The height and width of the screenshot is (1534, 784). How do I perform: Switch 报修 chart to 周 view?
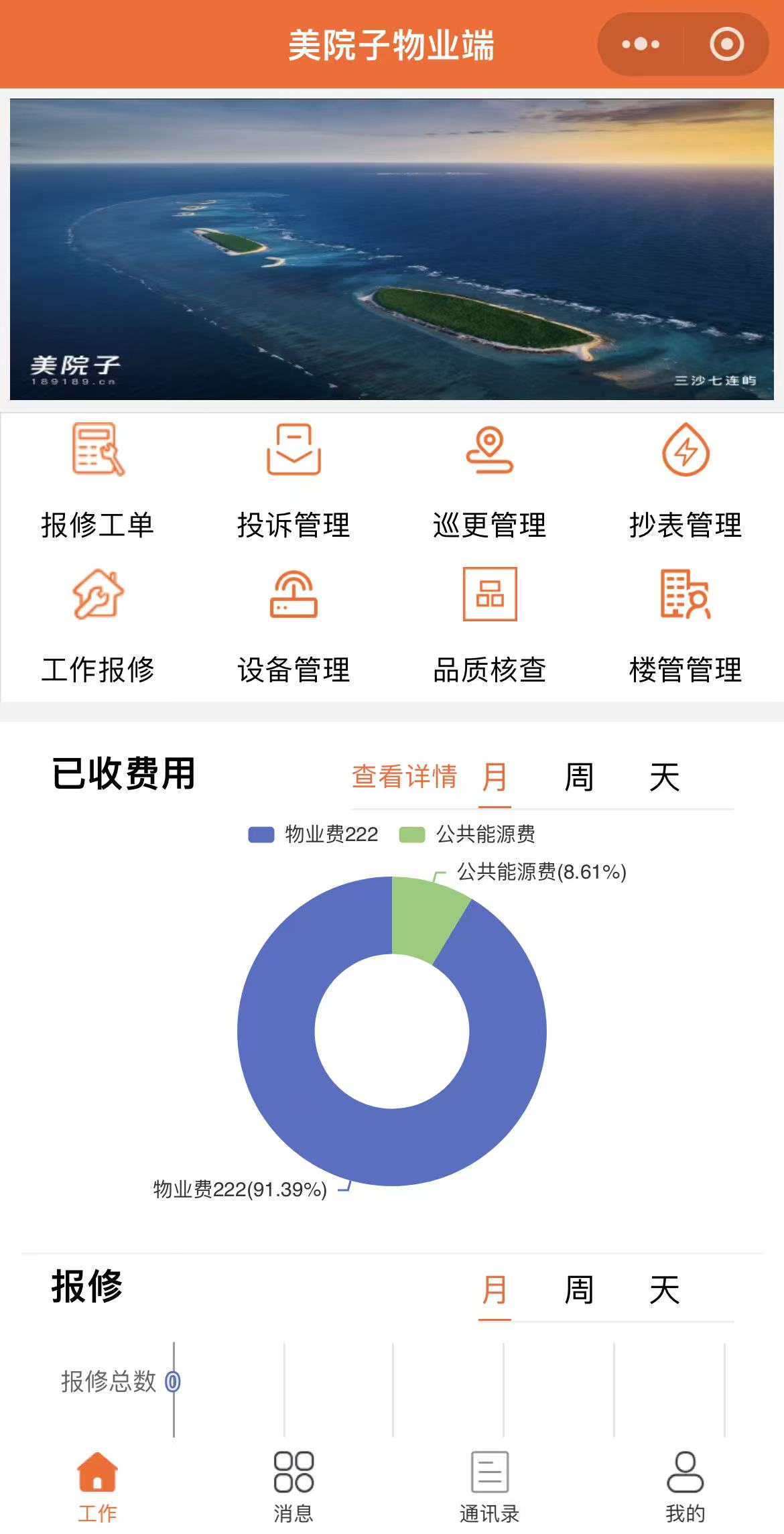[x=579, y=1290]
